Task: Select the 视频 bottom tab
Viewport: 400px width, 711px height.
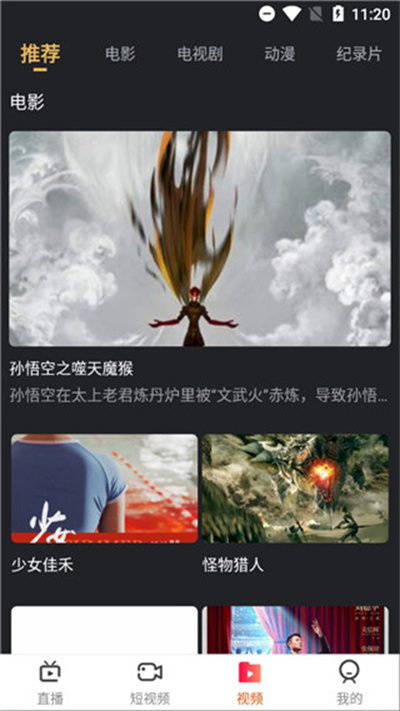Action: 250,683
